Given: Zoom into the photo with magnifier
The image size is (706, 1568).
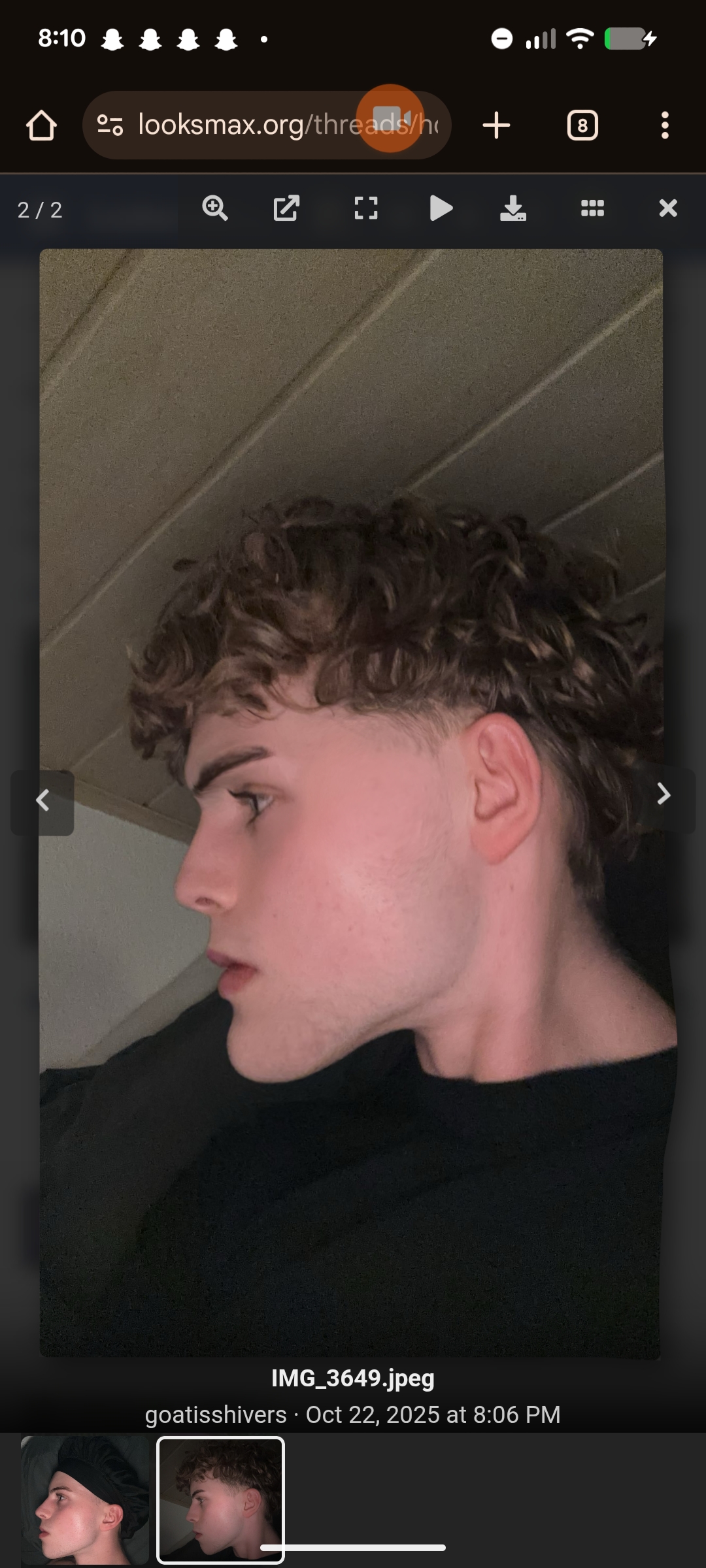Looking at the screenshot, I should point(215,208).
